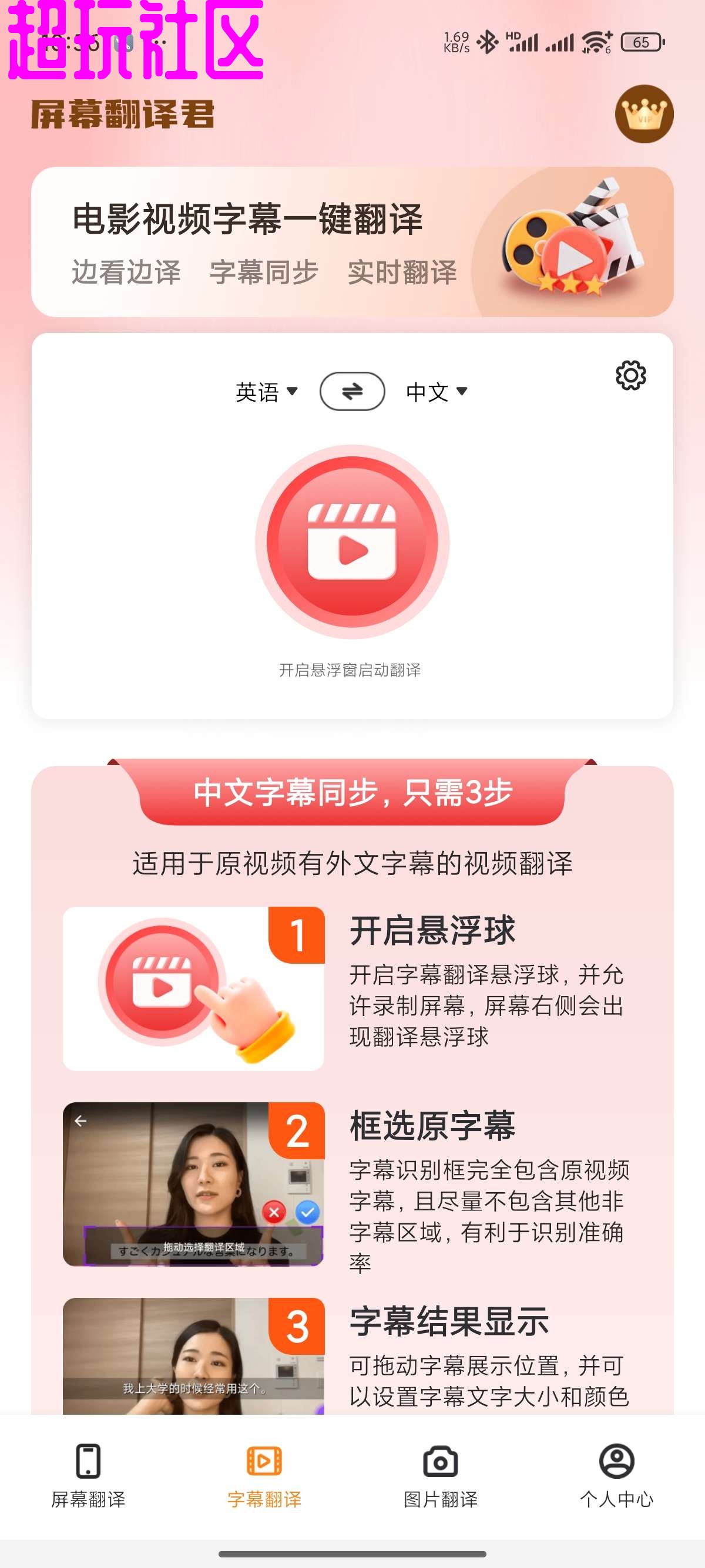Viewport: 705px width, 1568px height.
Task: Open the target language dropdown 中文
Action: 436,391
